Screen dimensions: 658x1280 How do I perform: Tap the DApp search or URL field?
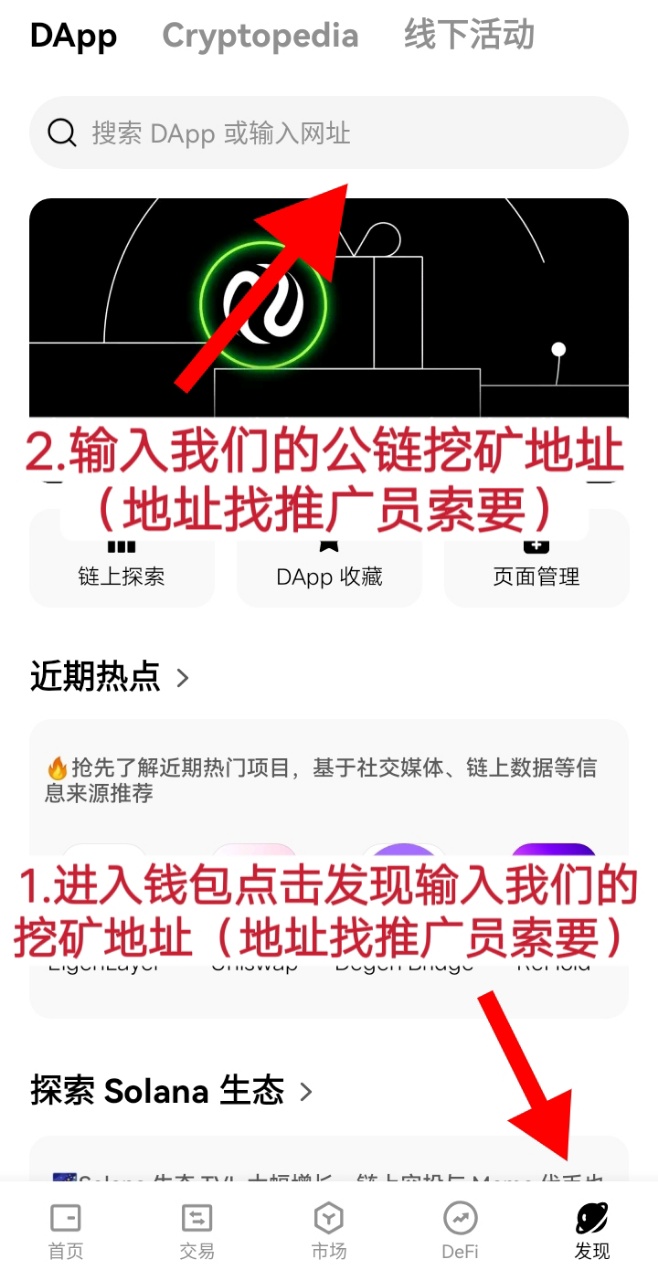(x=329, y=133)
